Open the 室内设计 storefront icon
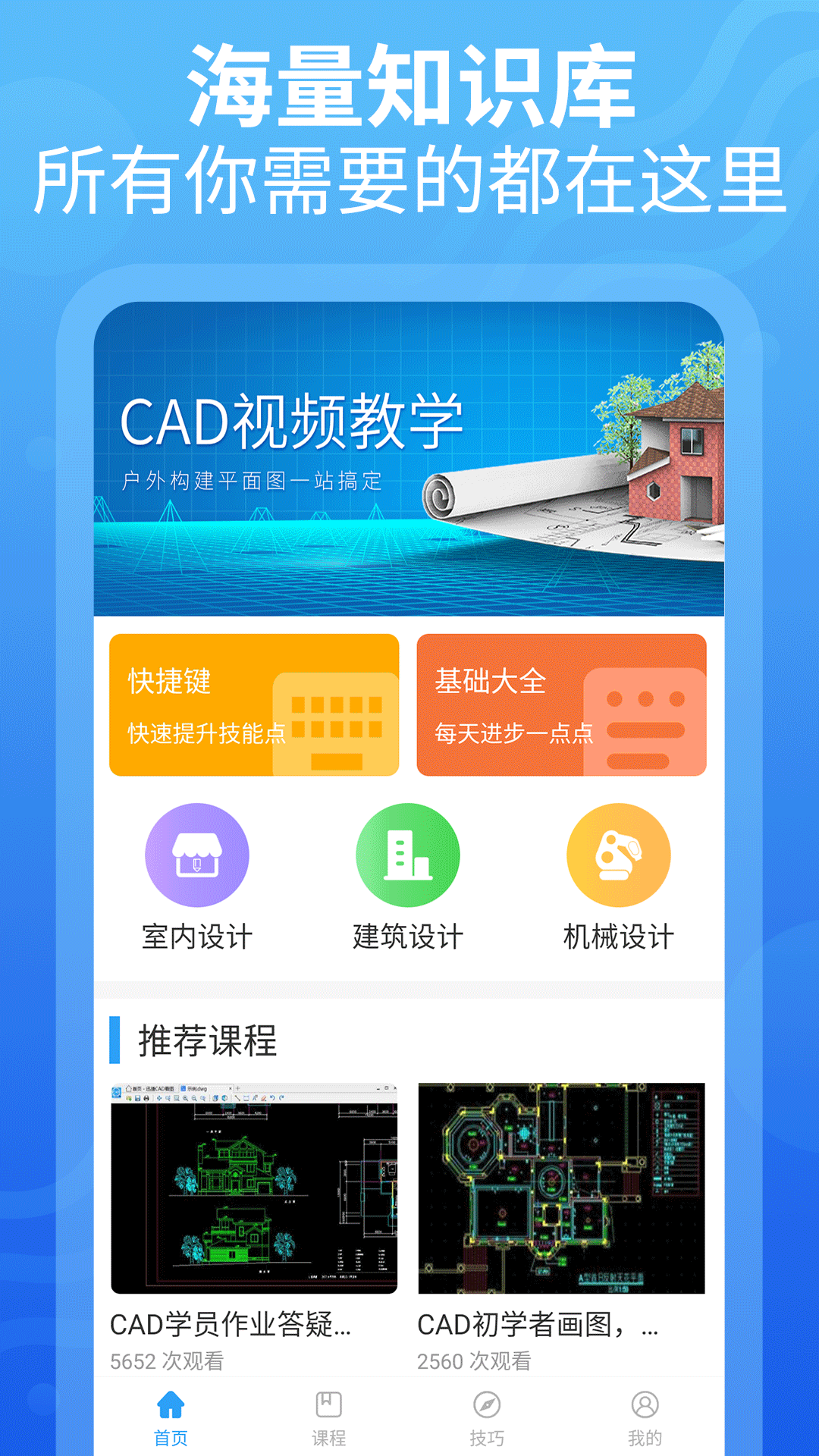819x1456 pixels. coord(197,854)
